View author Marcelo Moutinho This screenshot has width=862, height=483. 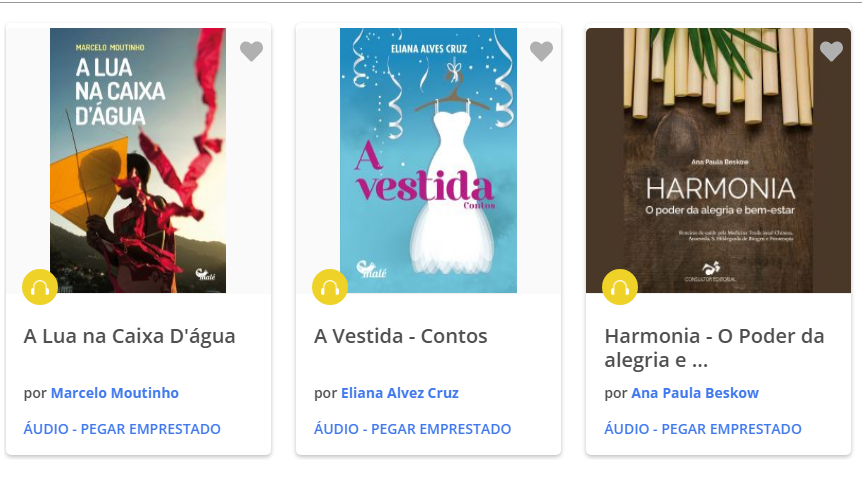(x=115, y=393)
